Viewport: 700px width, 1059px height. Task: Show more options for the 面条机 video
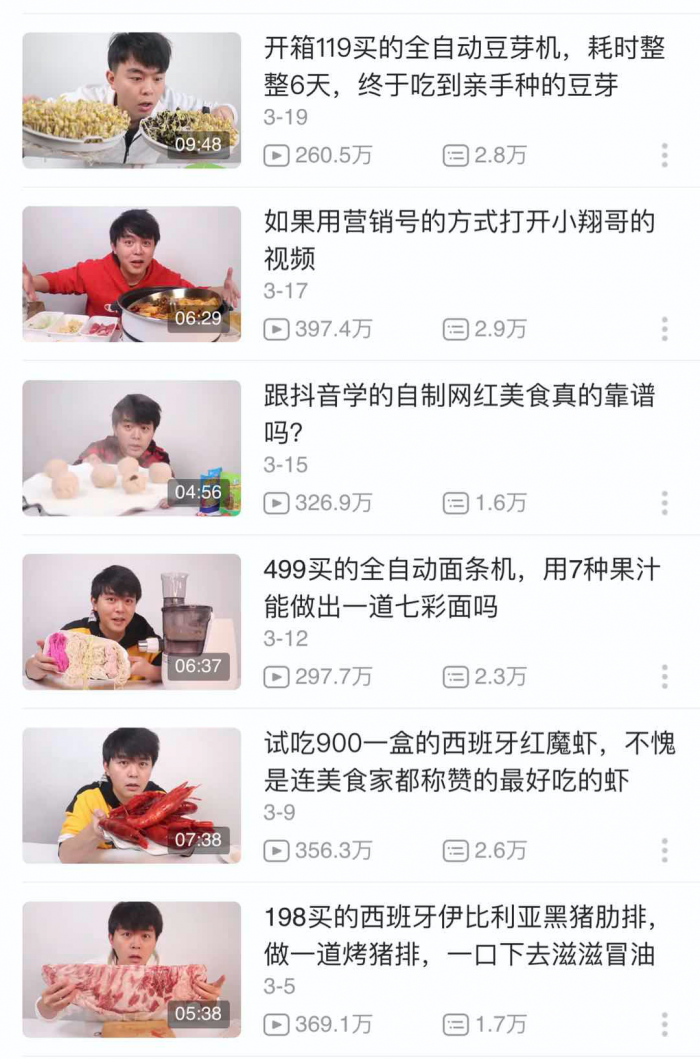(x=664, y=677)
